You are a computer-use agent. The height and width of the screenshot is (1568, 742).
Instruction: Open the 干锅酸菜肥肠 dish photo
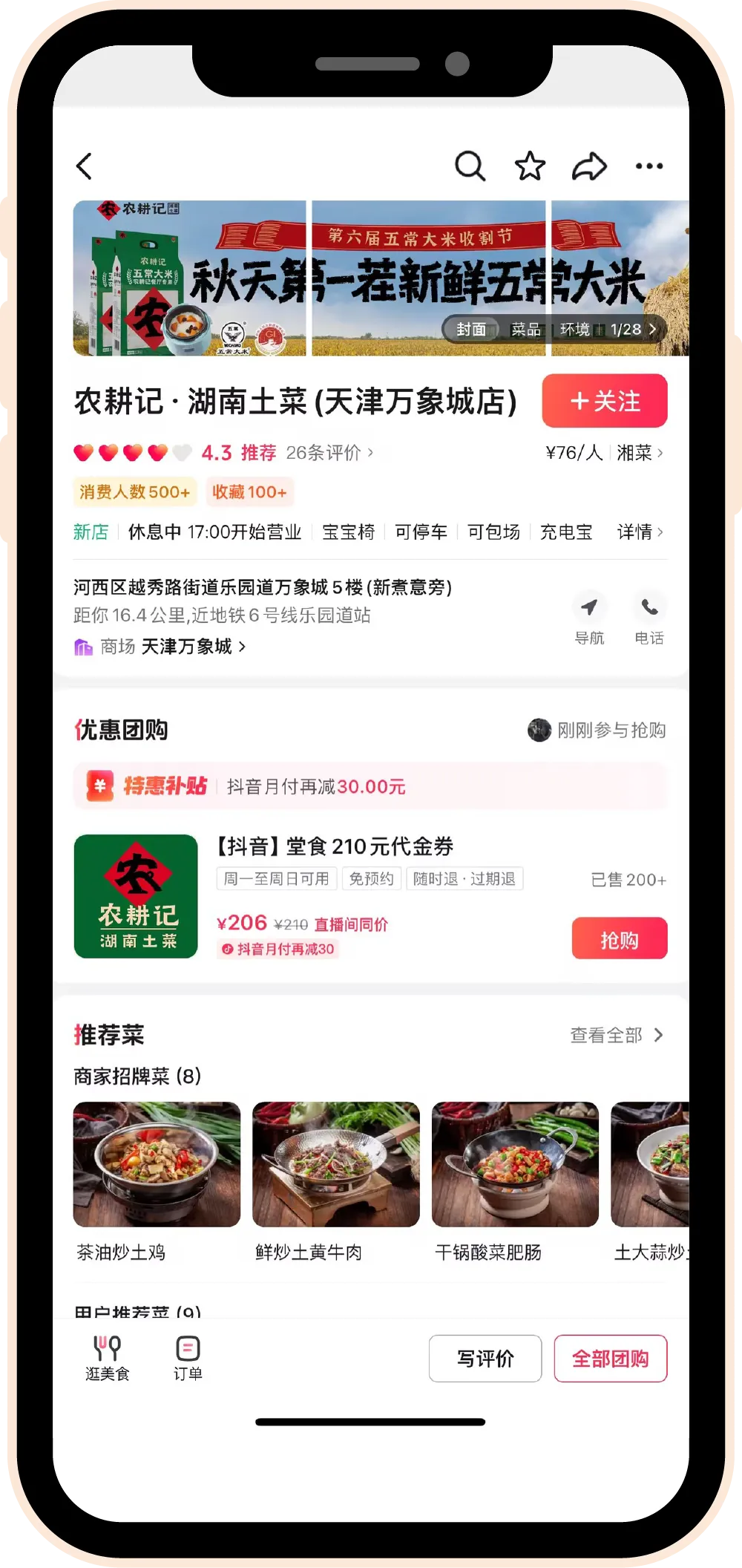(x=515, y=1164)
